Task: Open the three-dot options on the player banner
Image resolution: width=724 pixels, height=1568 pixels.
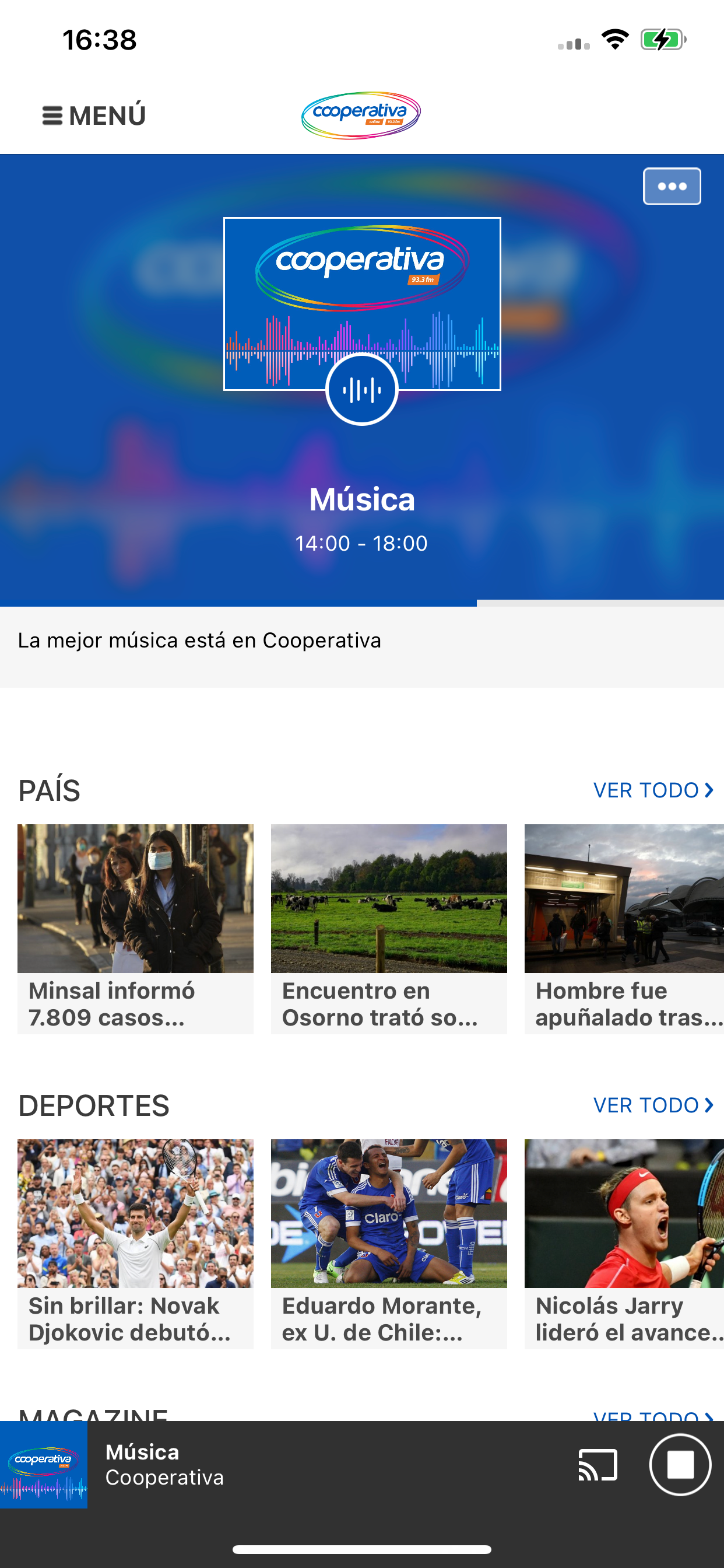Action: tap(671, 186)
